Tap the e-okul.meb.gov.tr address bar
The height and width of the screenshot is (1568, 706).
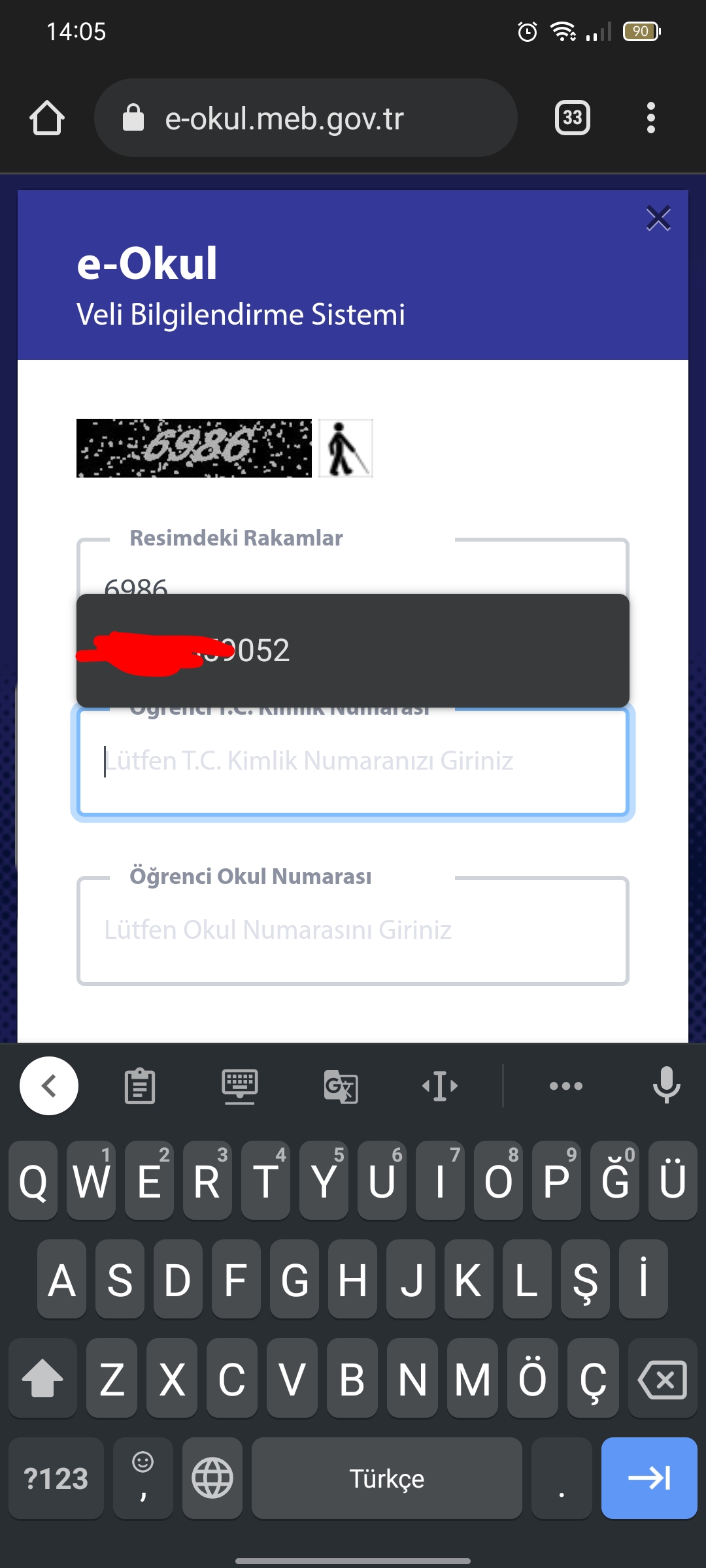click(x=306, y=118)
